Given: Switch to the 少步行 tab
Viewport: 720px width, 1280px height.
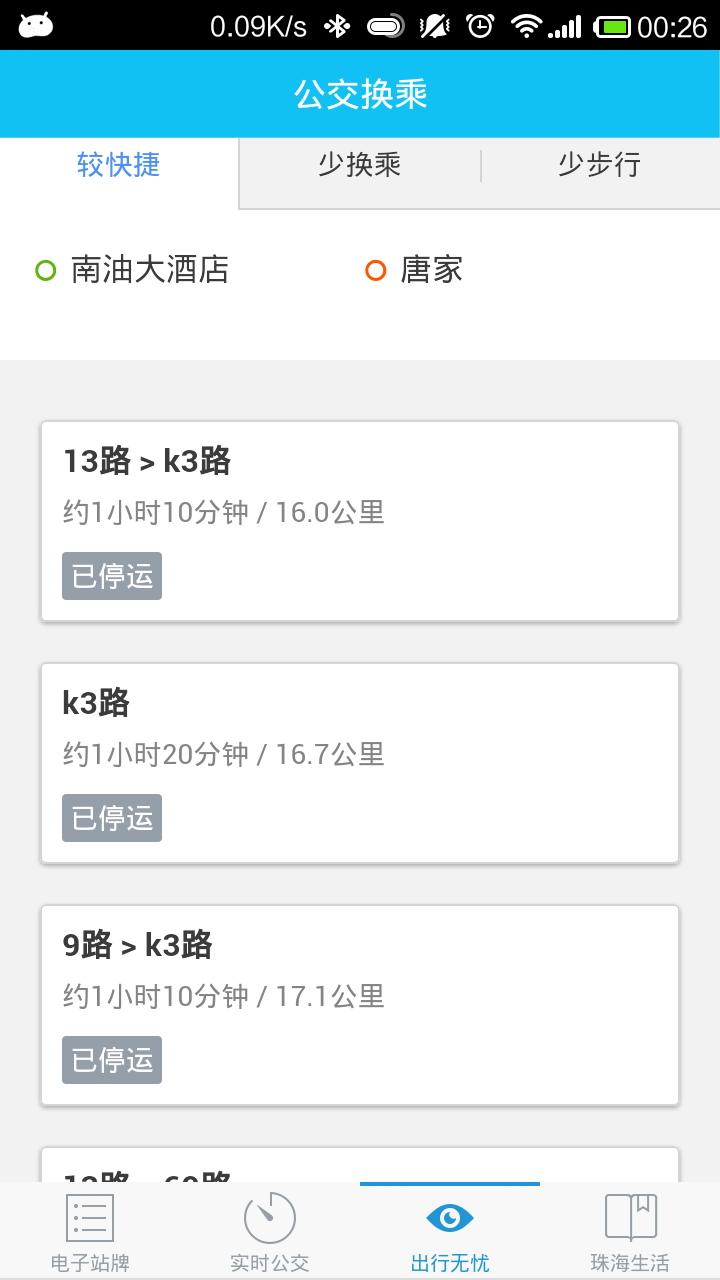Looking at the screenshot, I should [599, 165].
